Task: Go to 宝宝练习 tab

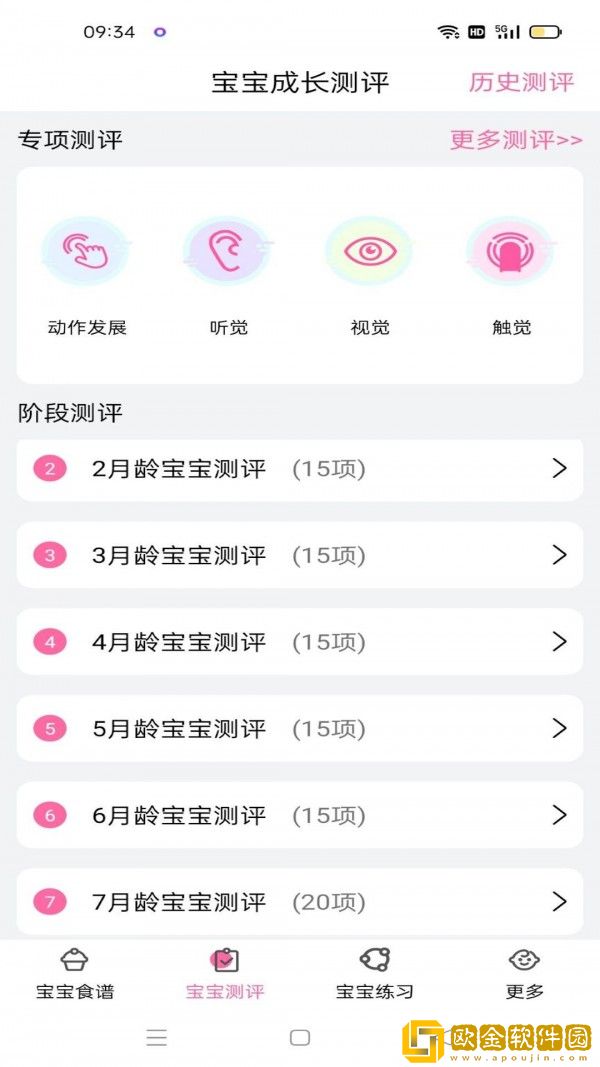Action: [375, 974]
